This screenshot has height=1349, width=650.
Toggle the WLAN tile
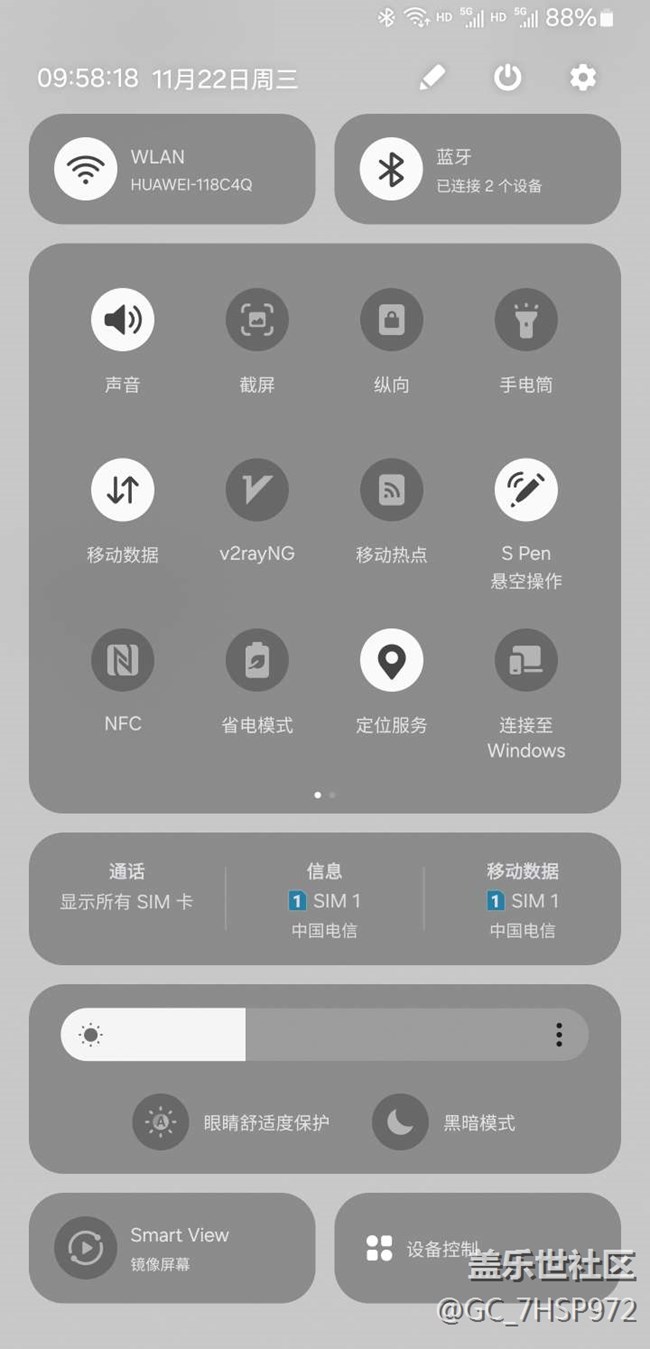(x=86, y=169)
